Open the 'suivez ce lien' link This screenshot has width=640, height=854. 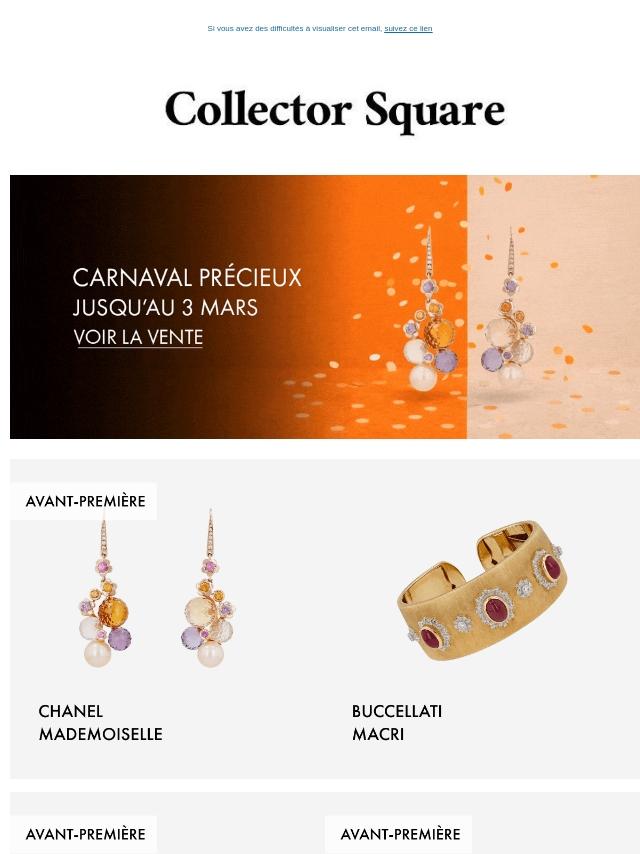click(408, 29)
